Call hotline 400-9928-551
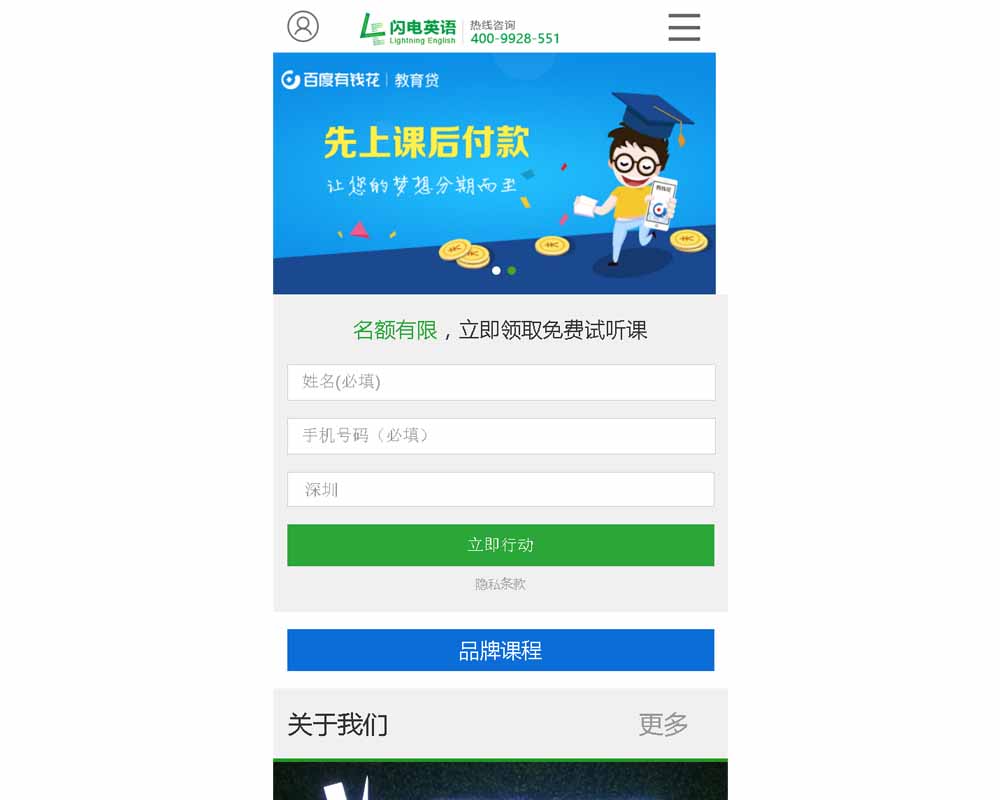 pyautogui.click(x=515, y=38)
